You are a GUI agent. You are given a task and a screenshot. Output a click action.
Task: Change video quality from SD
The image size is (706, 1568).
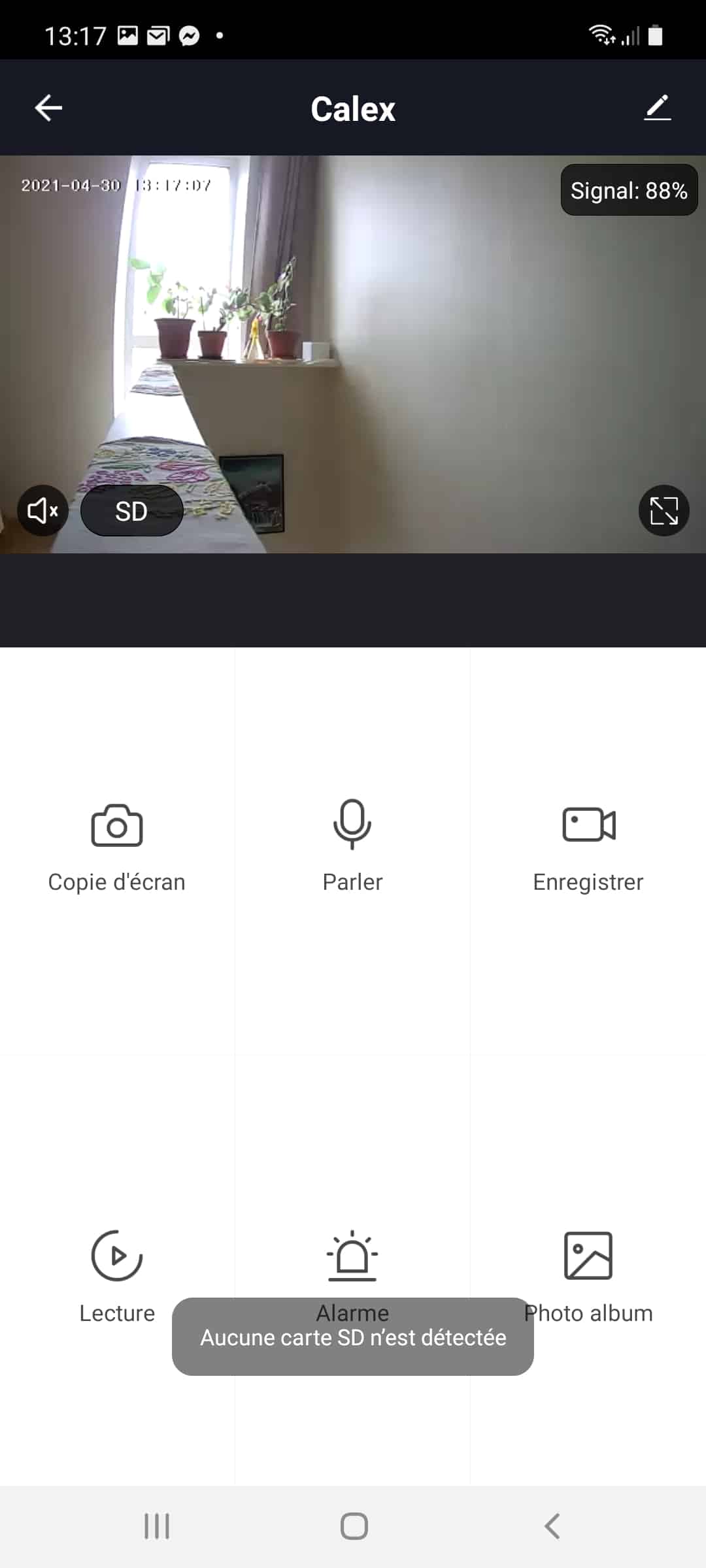131,511
